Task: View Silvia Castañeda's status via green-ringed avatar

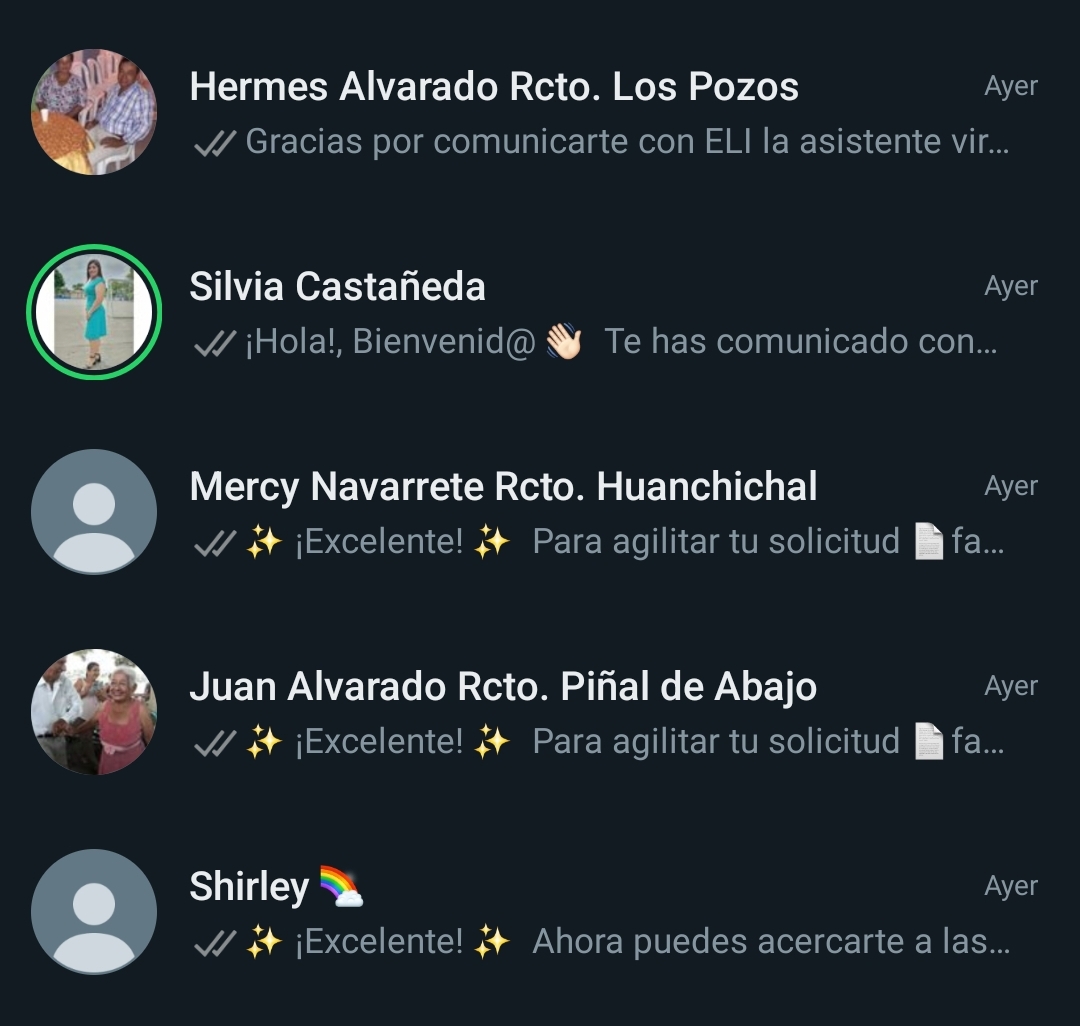Action: click(94, 312)
